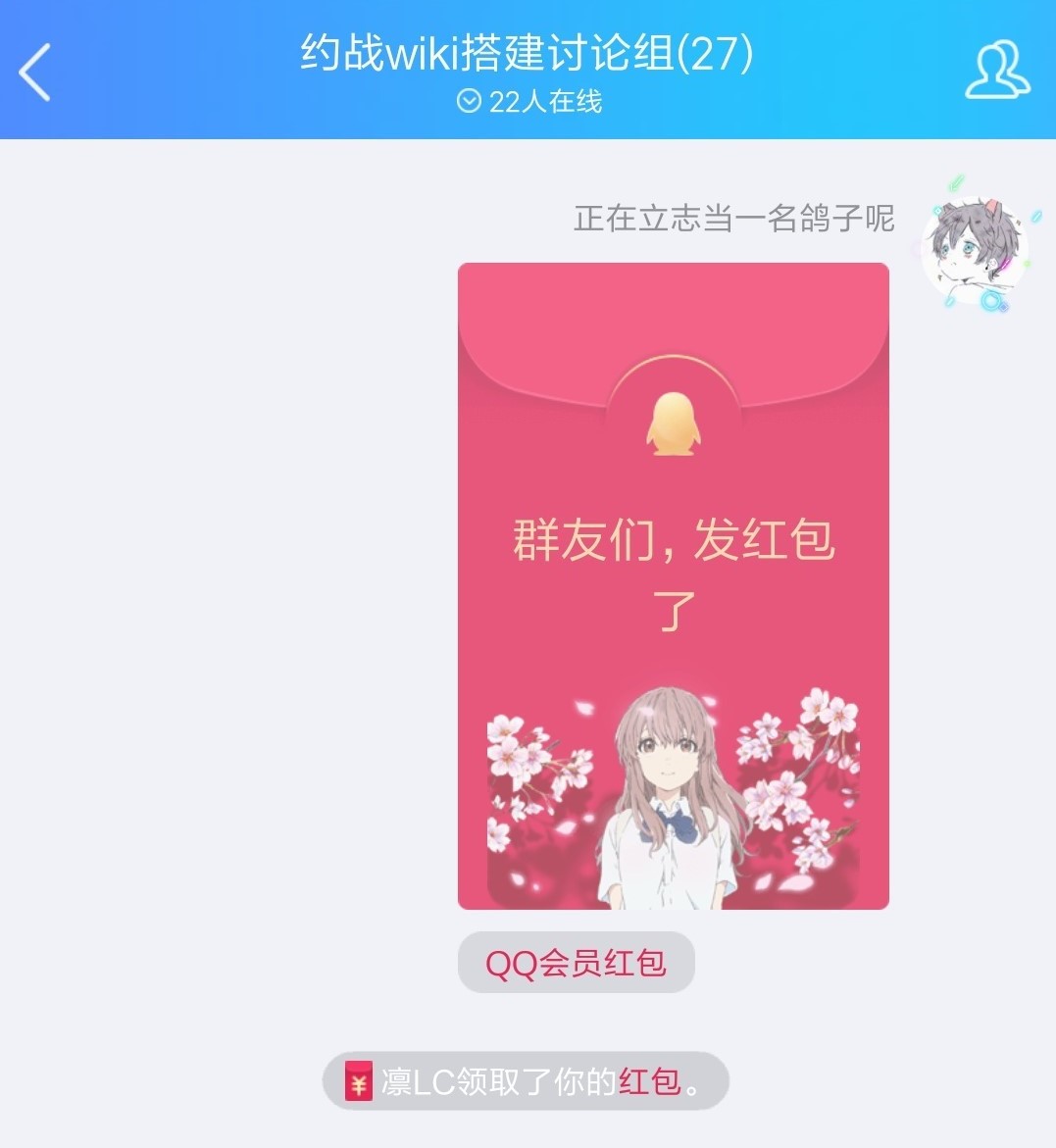Expand the 22人在线 online members list
Screen dimensions: 1056x1148
[529, 102]
